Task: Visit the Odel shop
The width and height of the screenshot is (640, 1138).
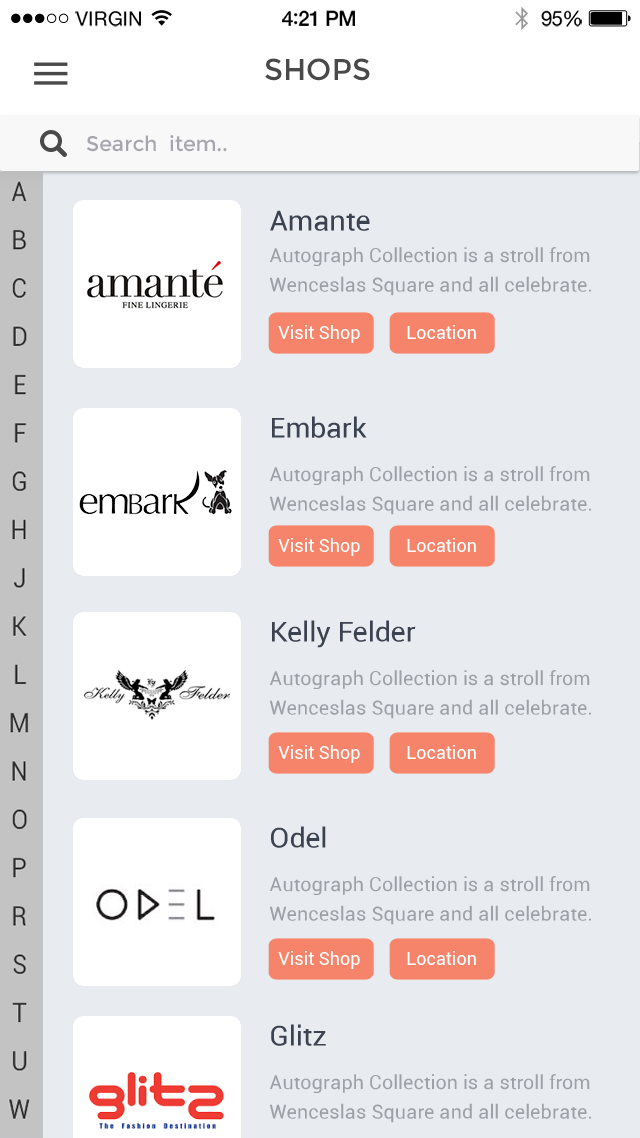Action: tap(320, 959)
